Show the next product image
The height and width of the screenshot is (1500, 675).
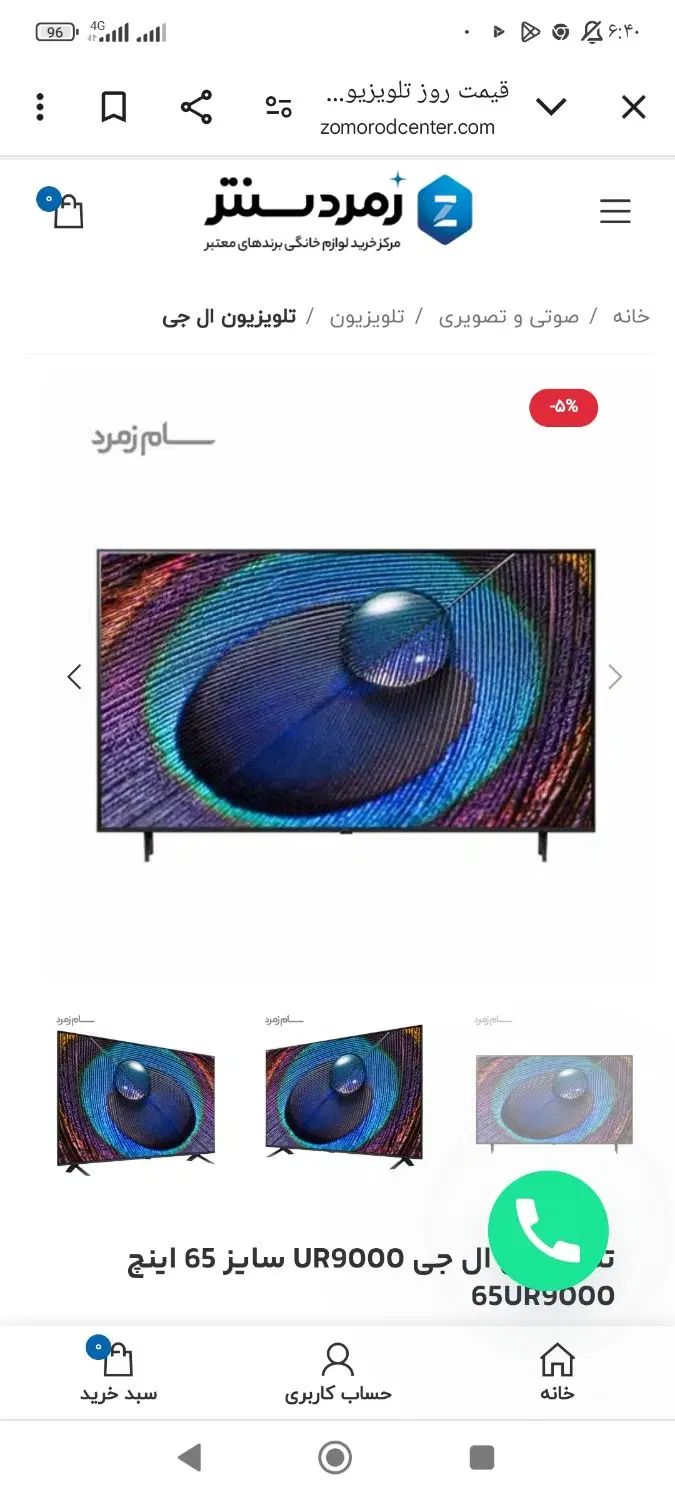[615, 677]
